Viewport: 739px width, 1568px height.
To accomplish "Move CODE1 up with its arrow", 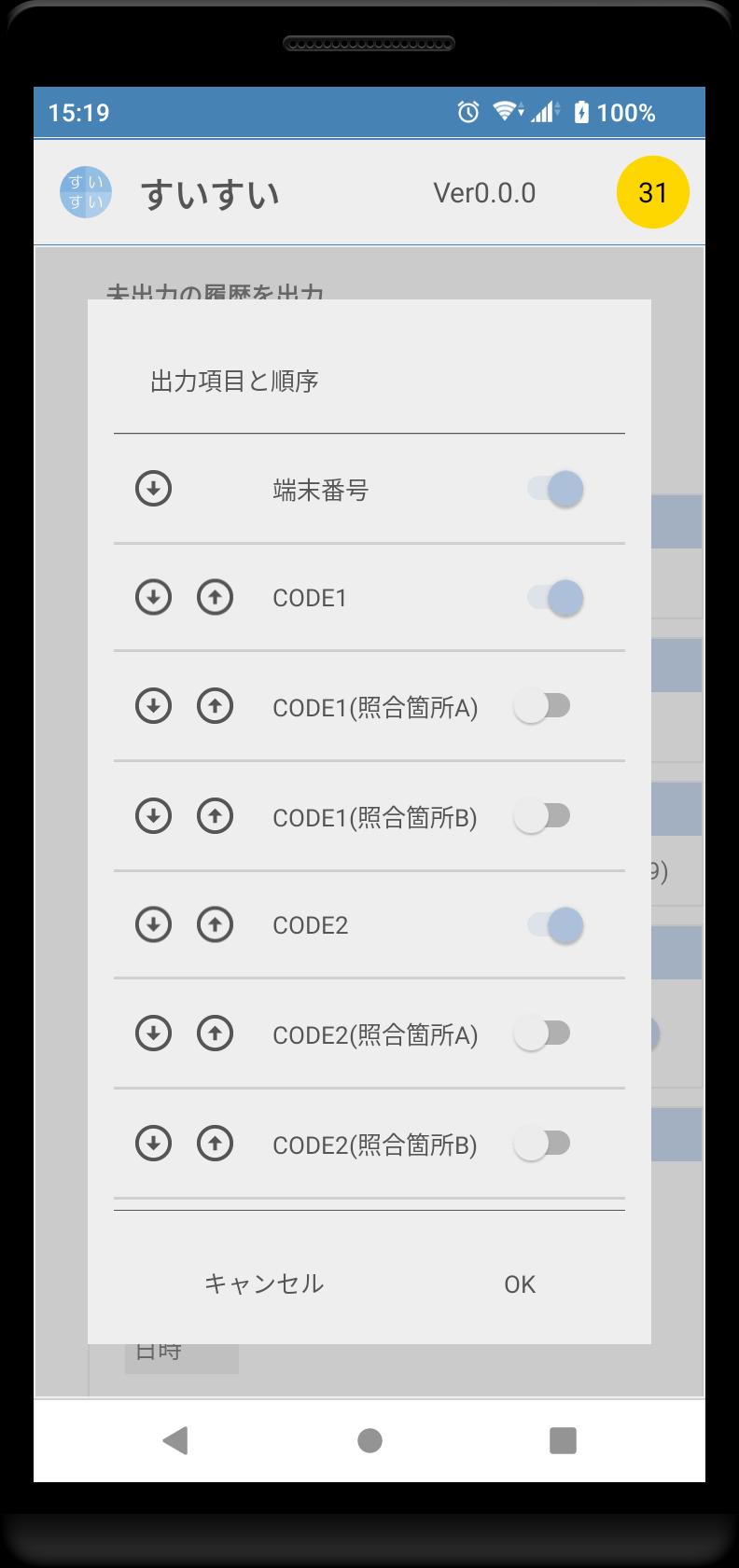I will (x=215, y=597).
